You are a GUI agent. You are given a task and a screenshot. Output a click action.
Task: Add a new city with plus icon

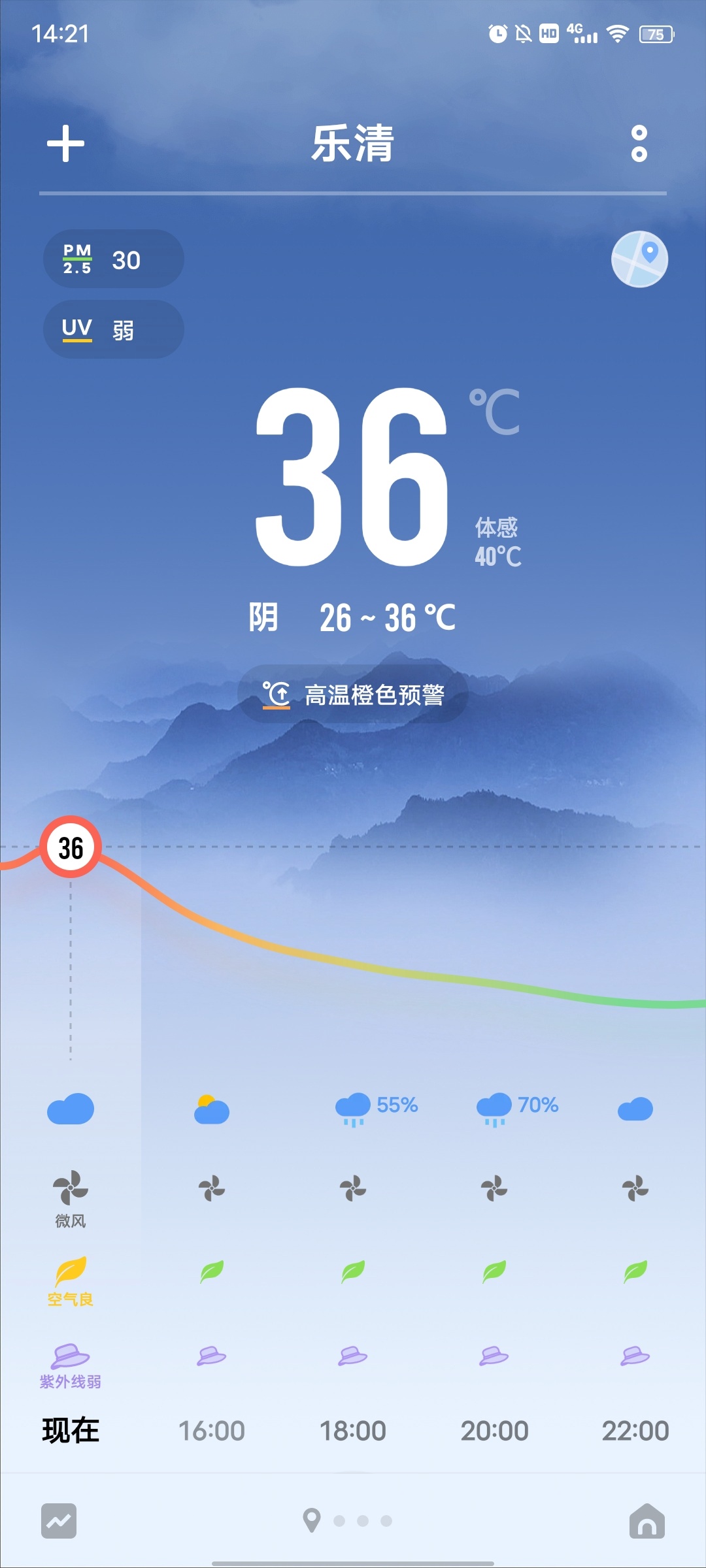[65, 143]
